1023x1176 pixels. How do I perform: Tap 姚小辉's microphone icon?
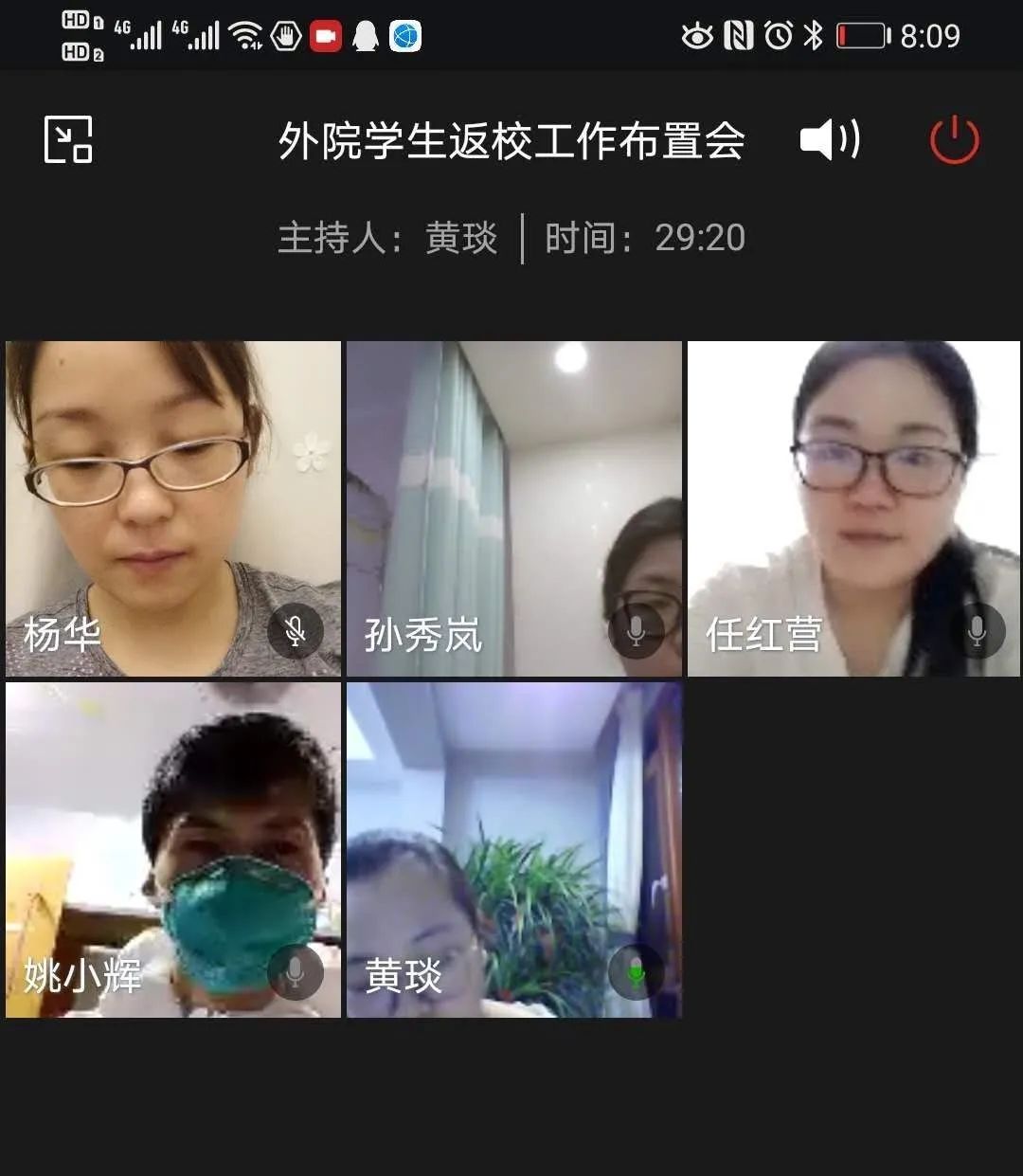coord(296,970)
